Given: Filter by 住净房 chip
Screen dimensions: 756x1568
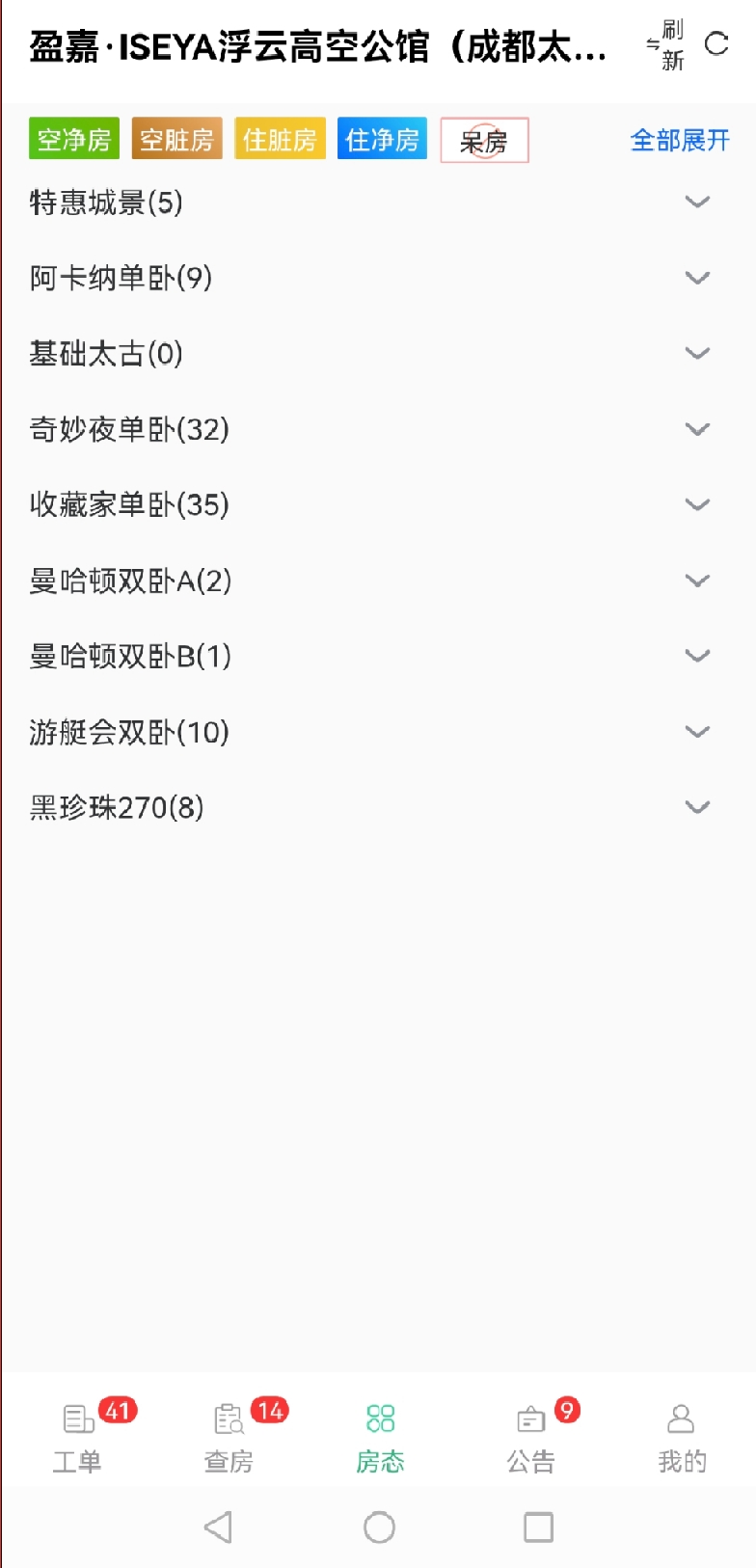Looking at the screenshot, I should tap(382, 140).
